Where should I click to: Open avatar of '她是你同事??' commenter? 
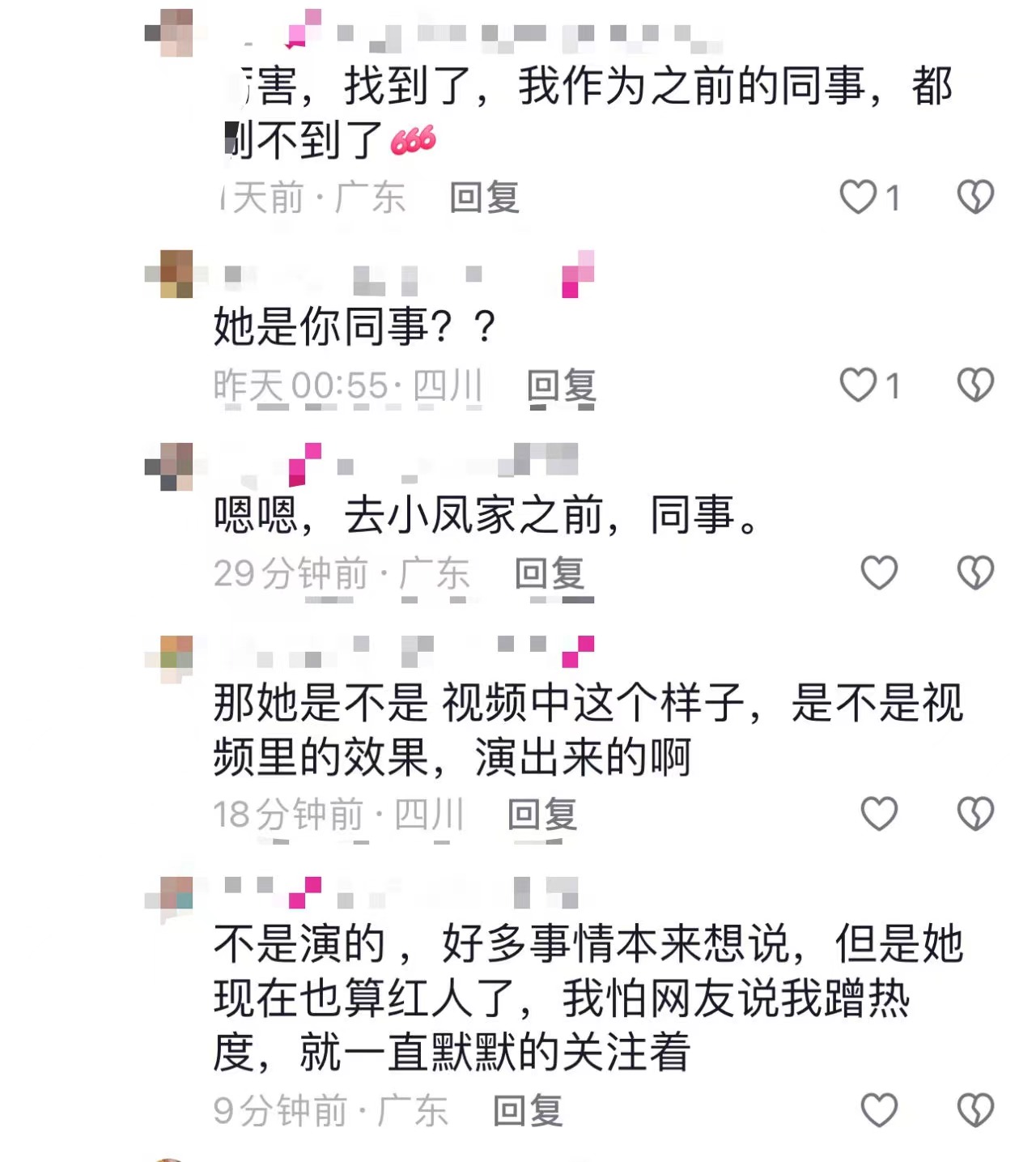pos(171,274)
